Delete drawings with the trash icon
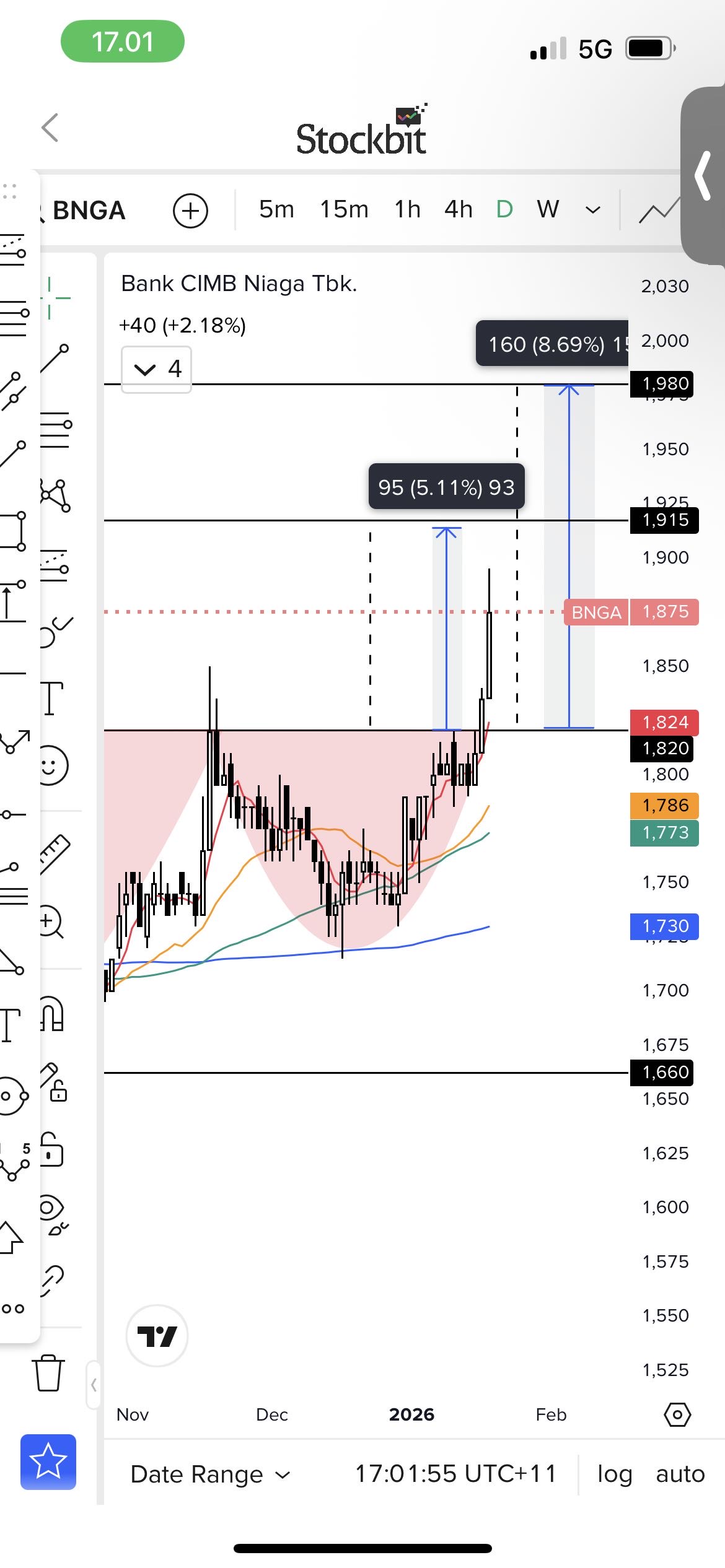 48,1373
